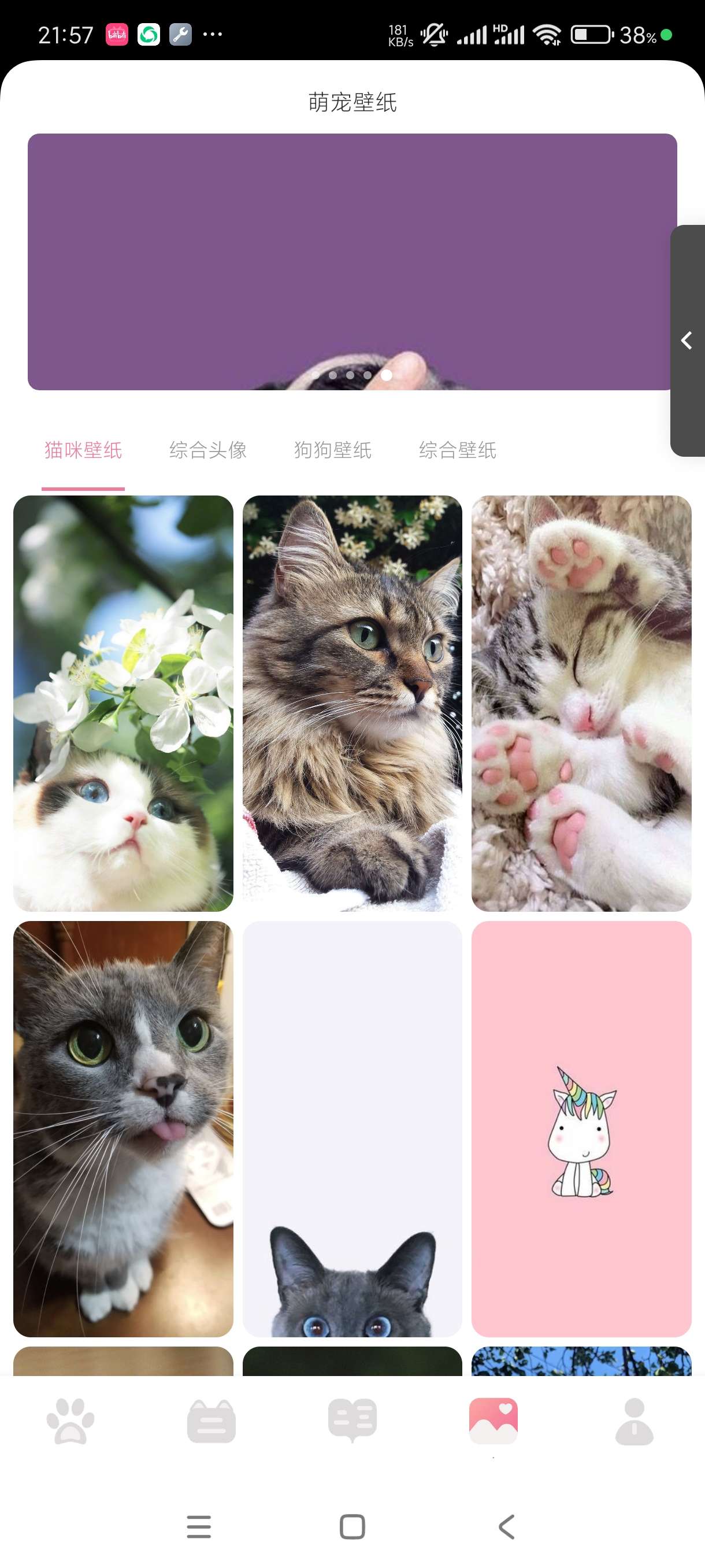Go to the paw print bottom tab
705x1568 pixels.
click(70, 1421)
